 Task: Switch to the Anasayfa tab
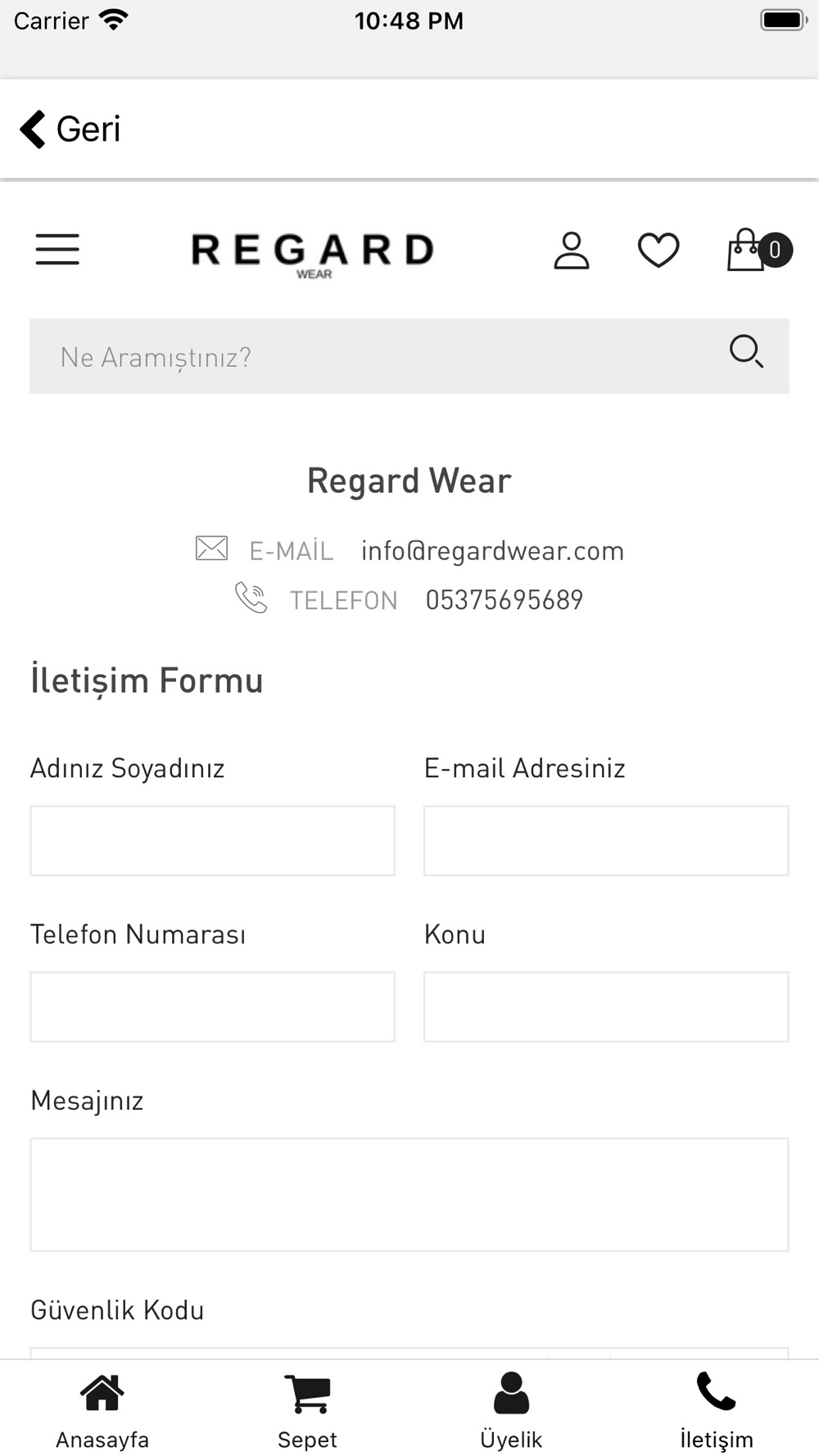coord(102,1410)
